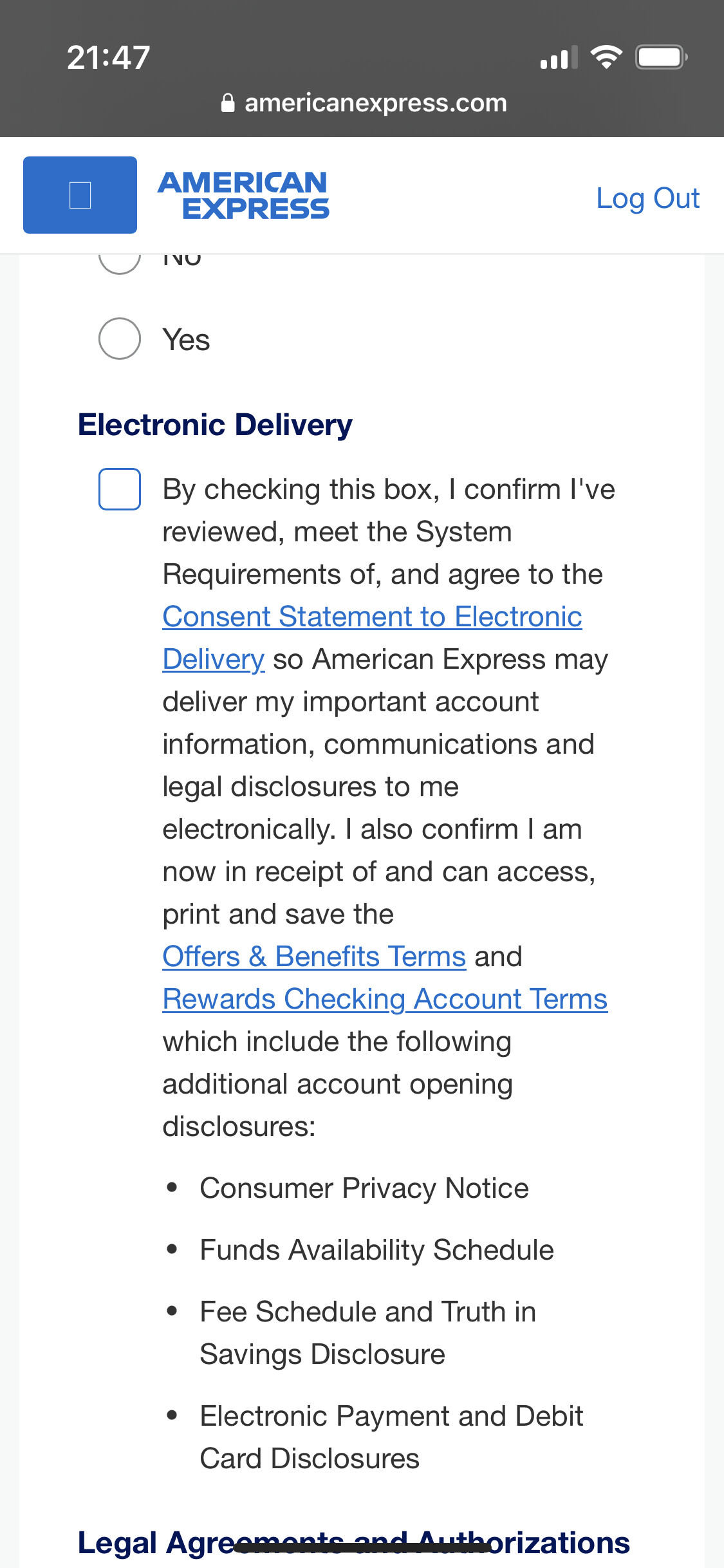Tap the americanexpress.com address bar

tap(375, 103)
